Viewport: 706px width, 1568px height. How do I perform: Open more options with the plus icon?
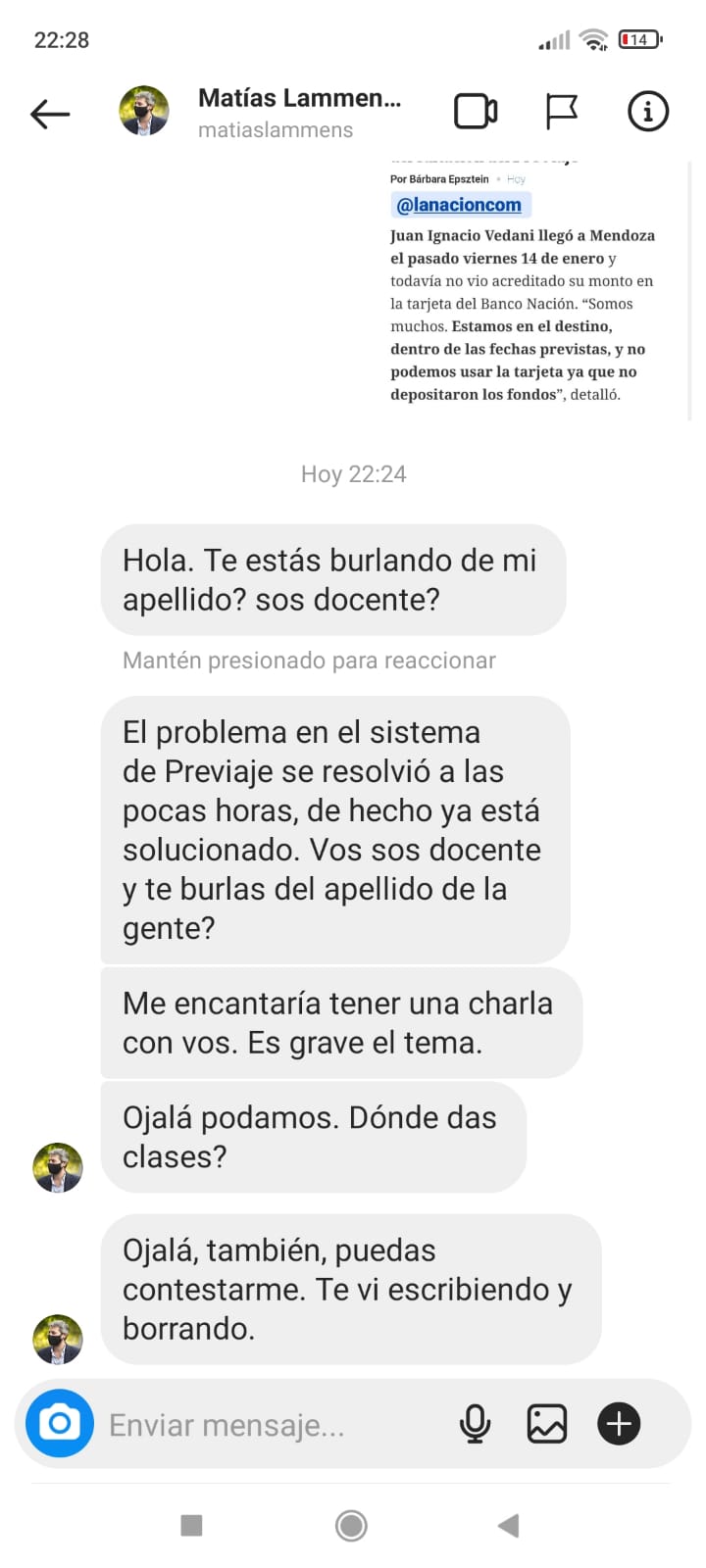click(x=619, y=1424)
